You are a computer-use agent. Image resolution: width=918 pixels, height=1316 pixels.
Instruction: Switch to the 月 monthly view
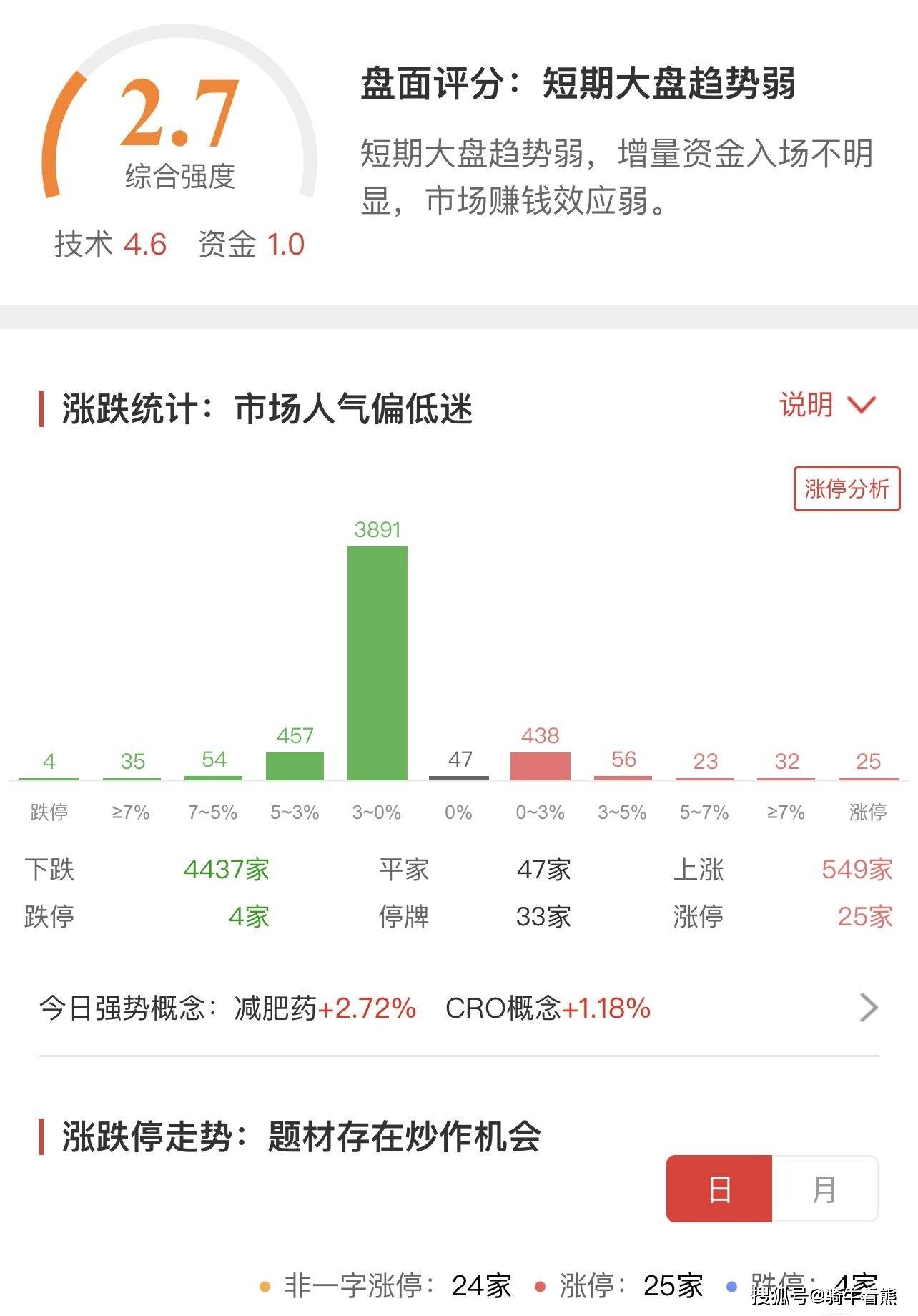(824, 1189)
